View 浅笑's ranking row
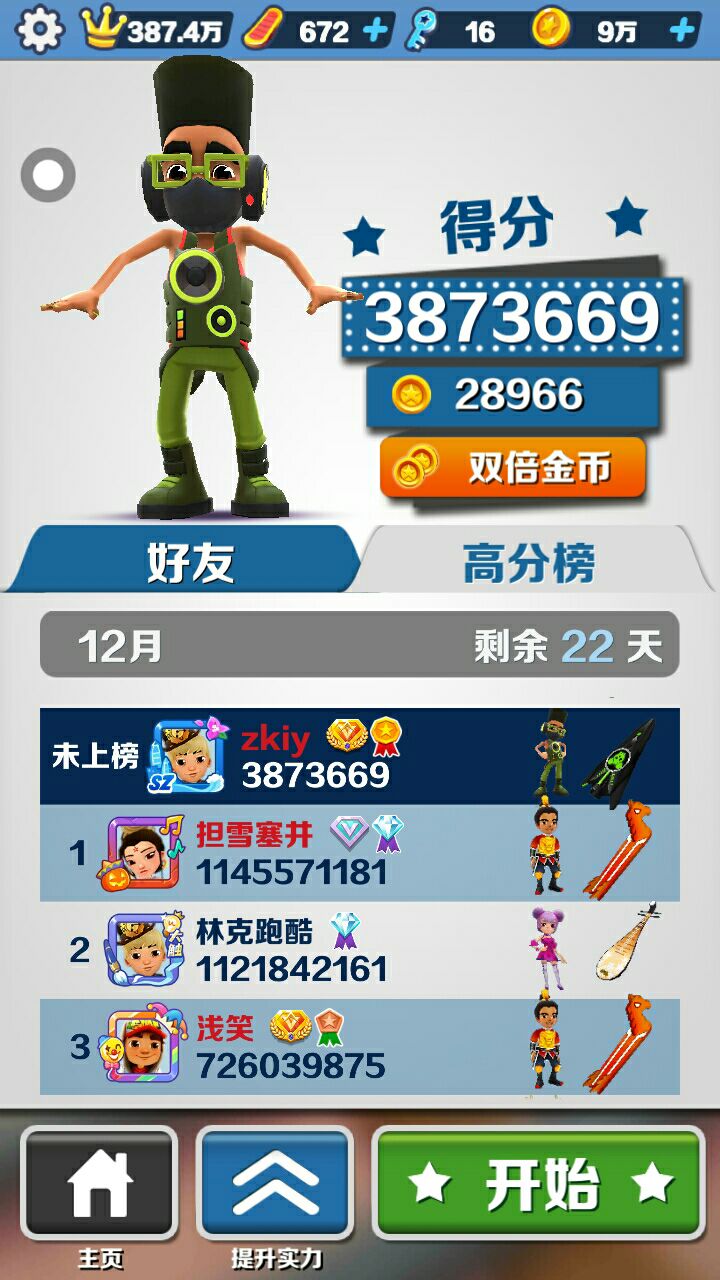This screenshot has height=1280, width=720. [360, 1046]
